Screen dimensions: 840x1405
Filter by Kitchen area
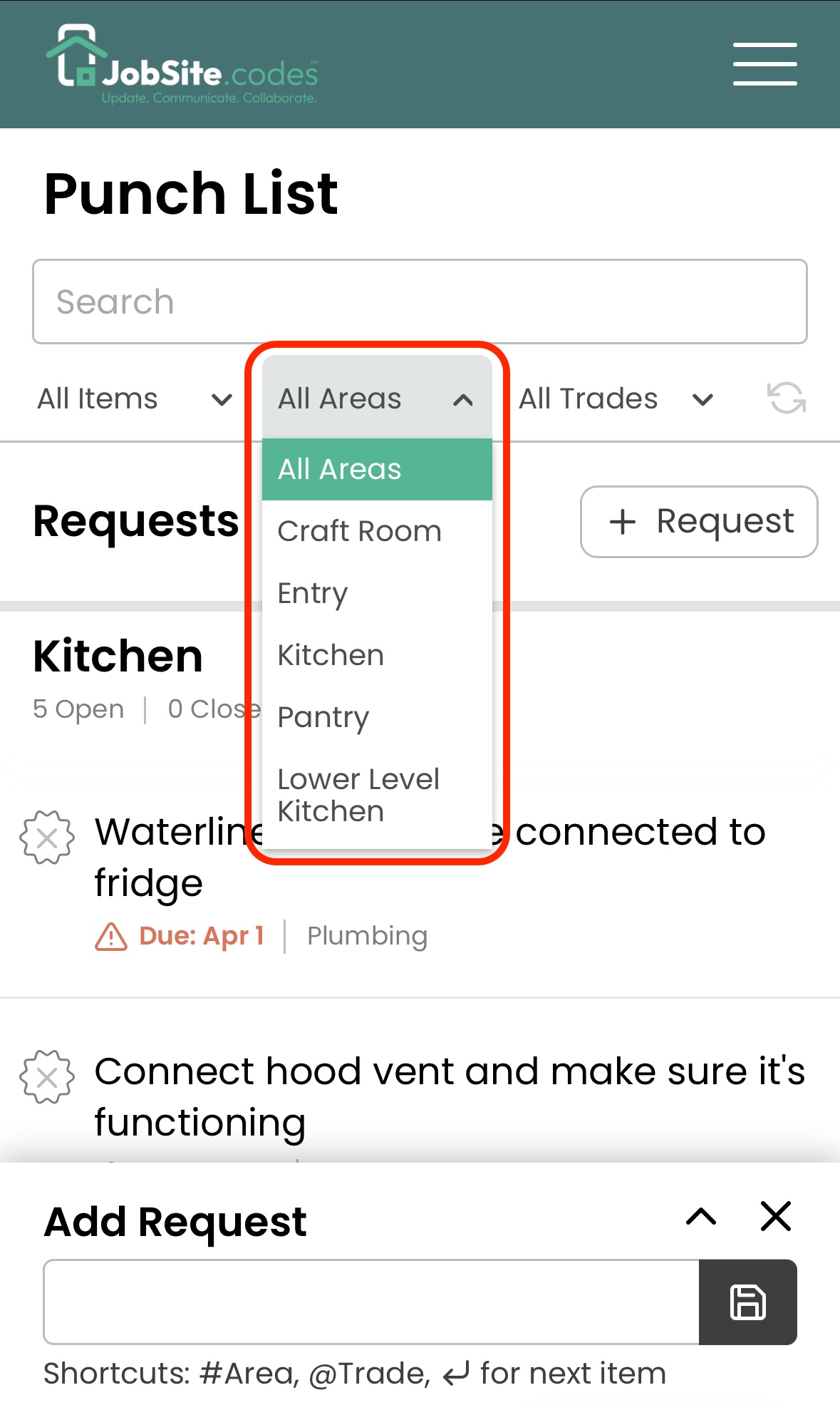point(331,655)
